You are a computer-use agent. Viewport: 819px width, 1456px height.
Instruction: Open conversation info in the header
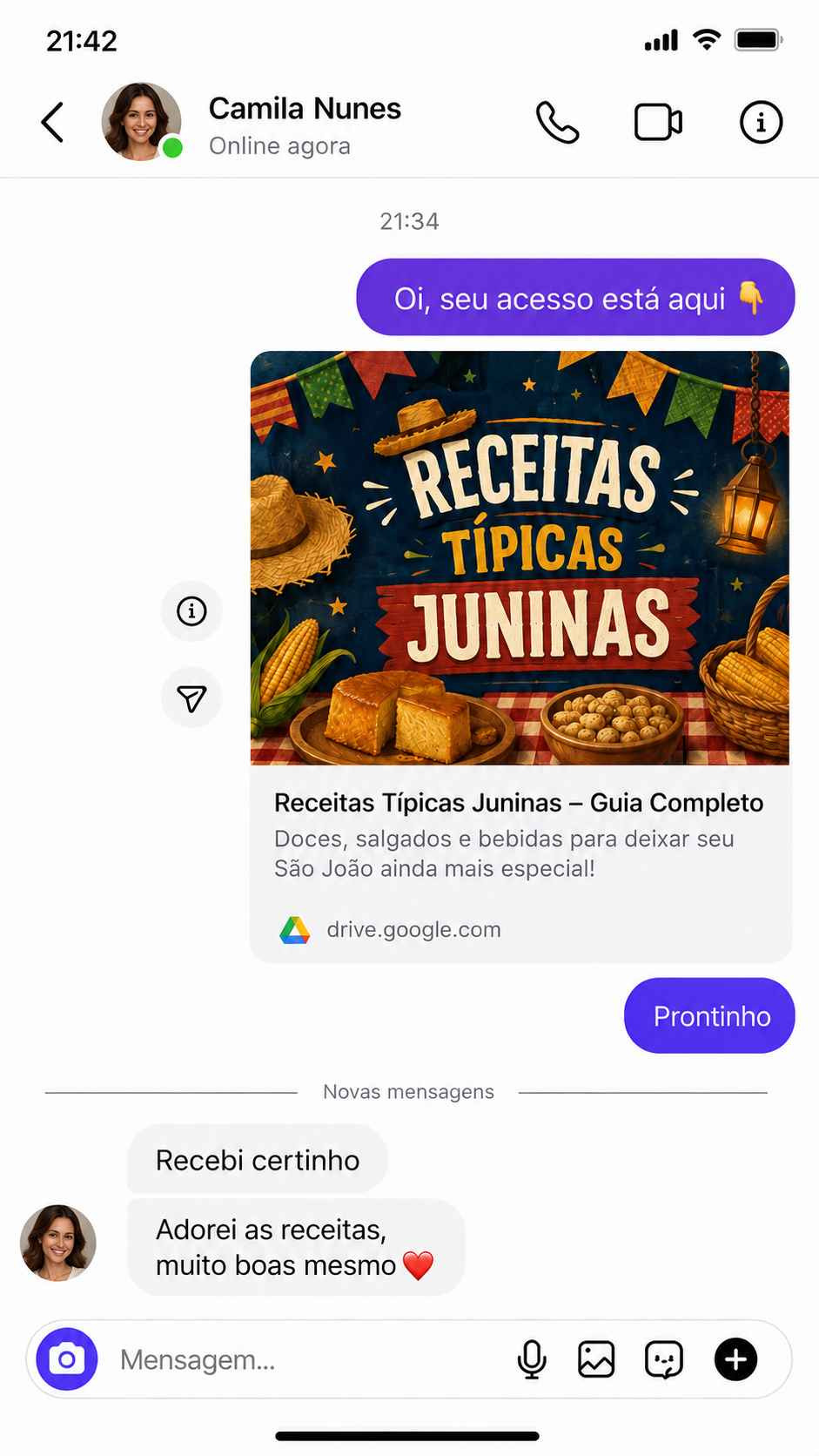click(761, 122)
